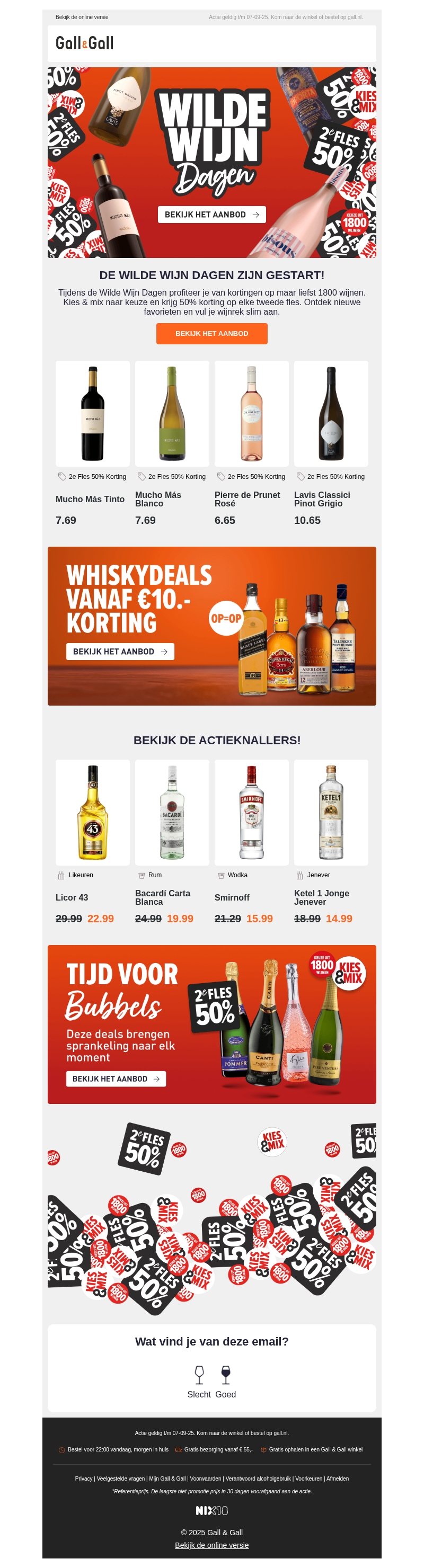Tap the orange Bekijk het aanbod button

tap(211, 334)
